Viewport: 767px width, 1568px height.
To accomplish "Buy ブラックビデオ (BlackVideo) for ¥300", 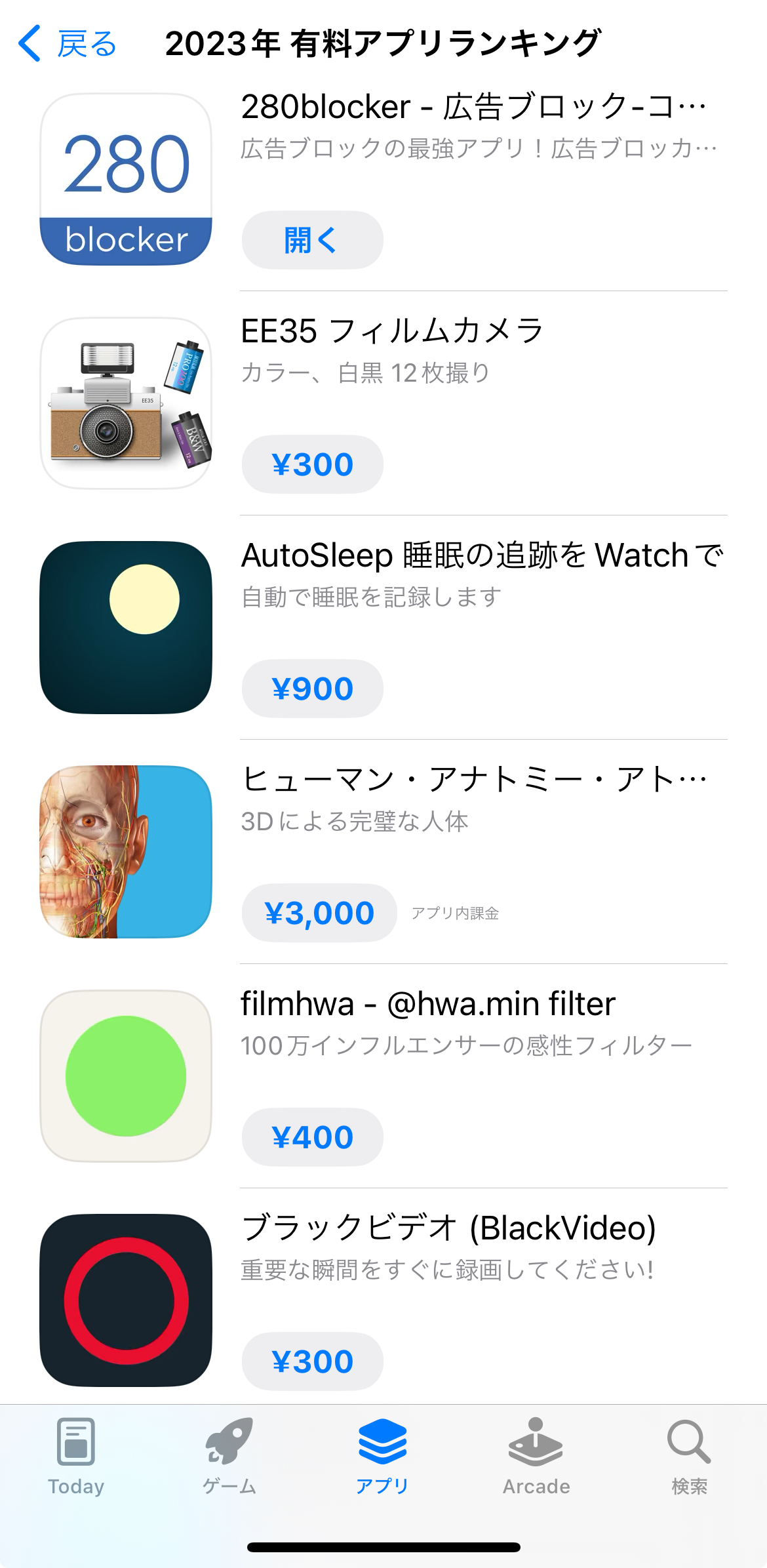I will tap(312, 1361).
